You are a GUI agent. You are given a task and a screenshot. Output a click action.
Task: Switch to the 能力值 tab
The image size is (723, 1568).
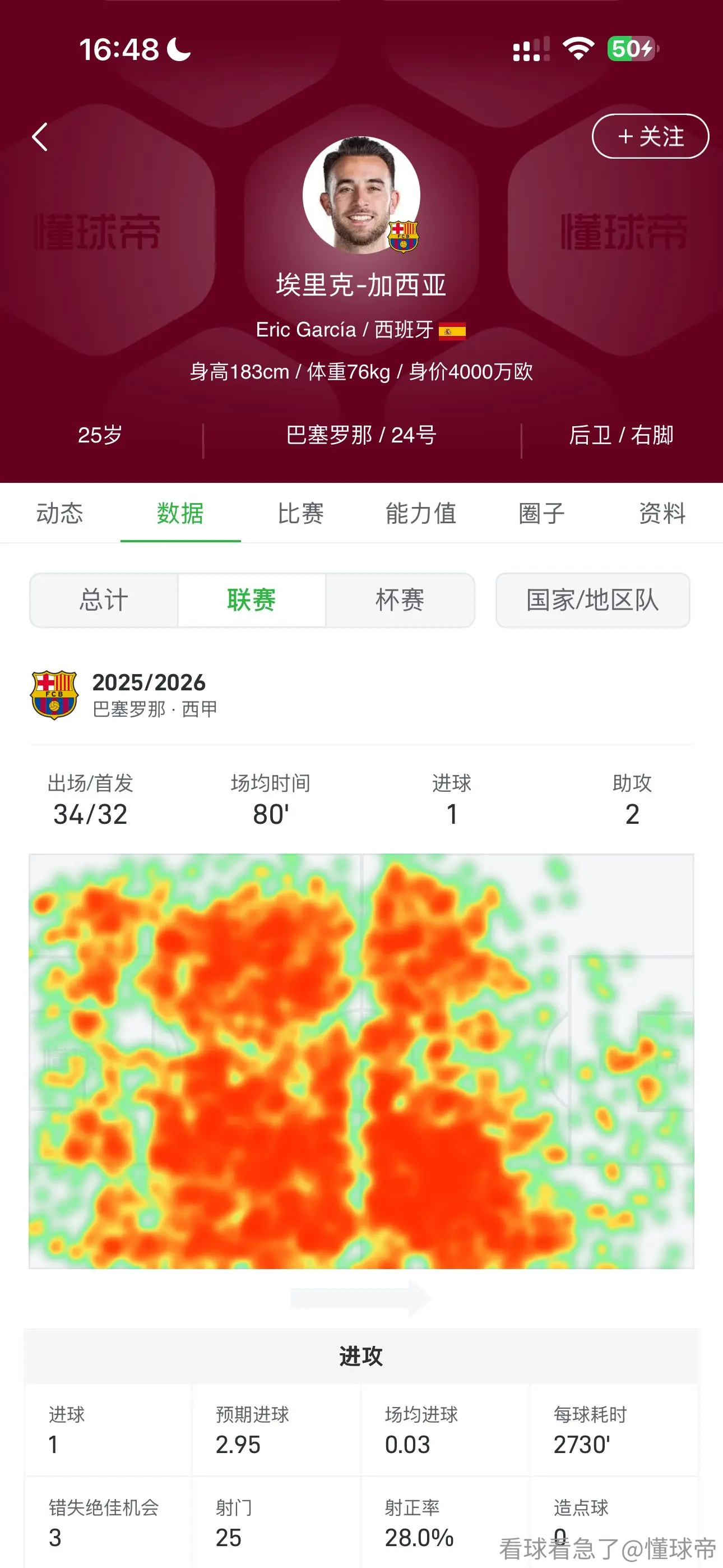[421, 513]
